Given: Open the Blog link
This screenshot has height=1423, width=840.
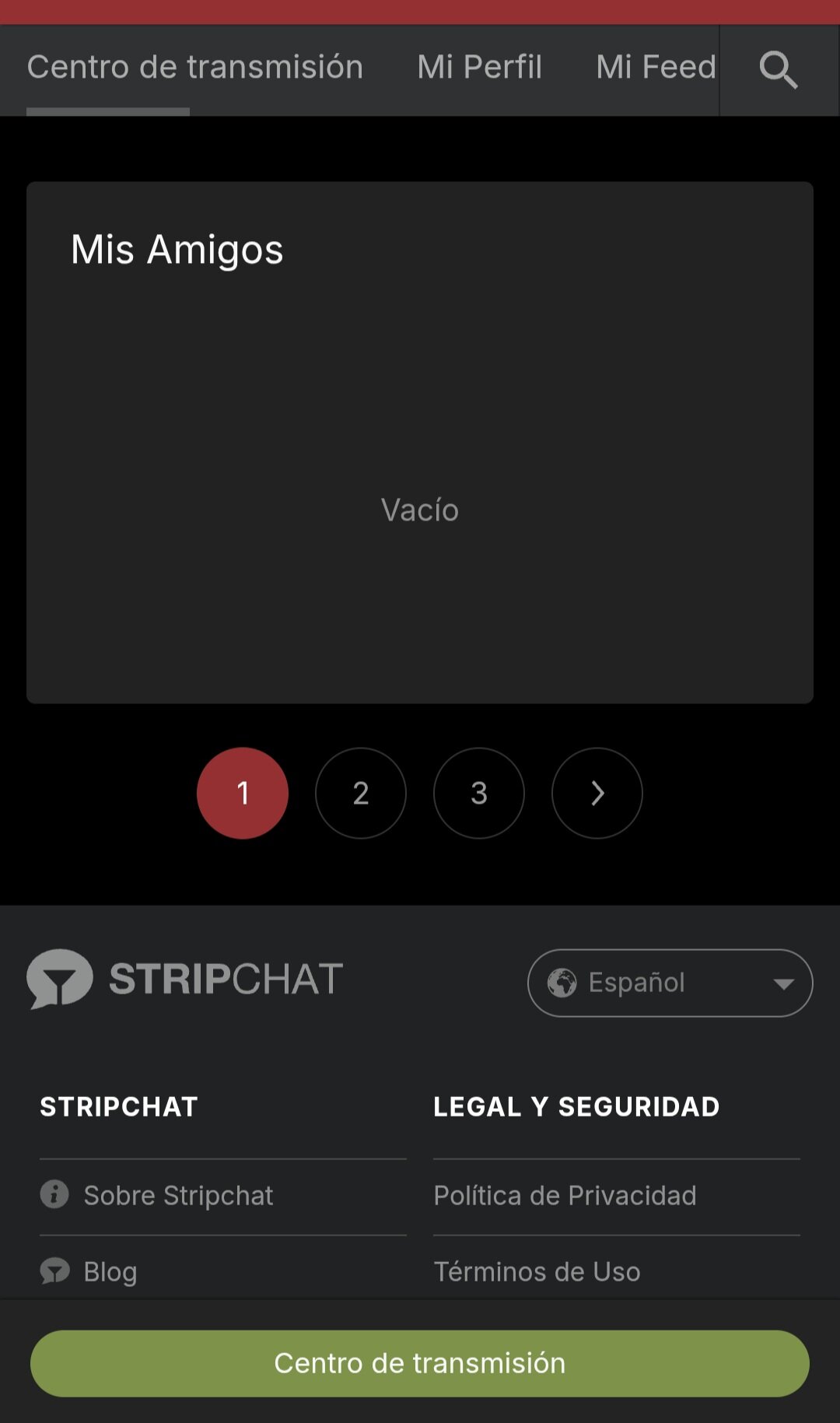Looking at the screenshot, I should point(110,1271).
